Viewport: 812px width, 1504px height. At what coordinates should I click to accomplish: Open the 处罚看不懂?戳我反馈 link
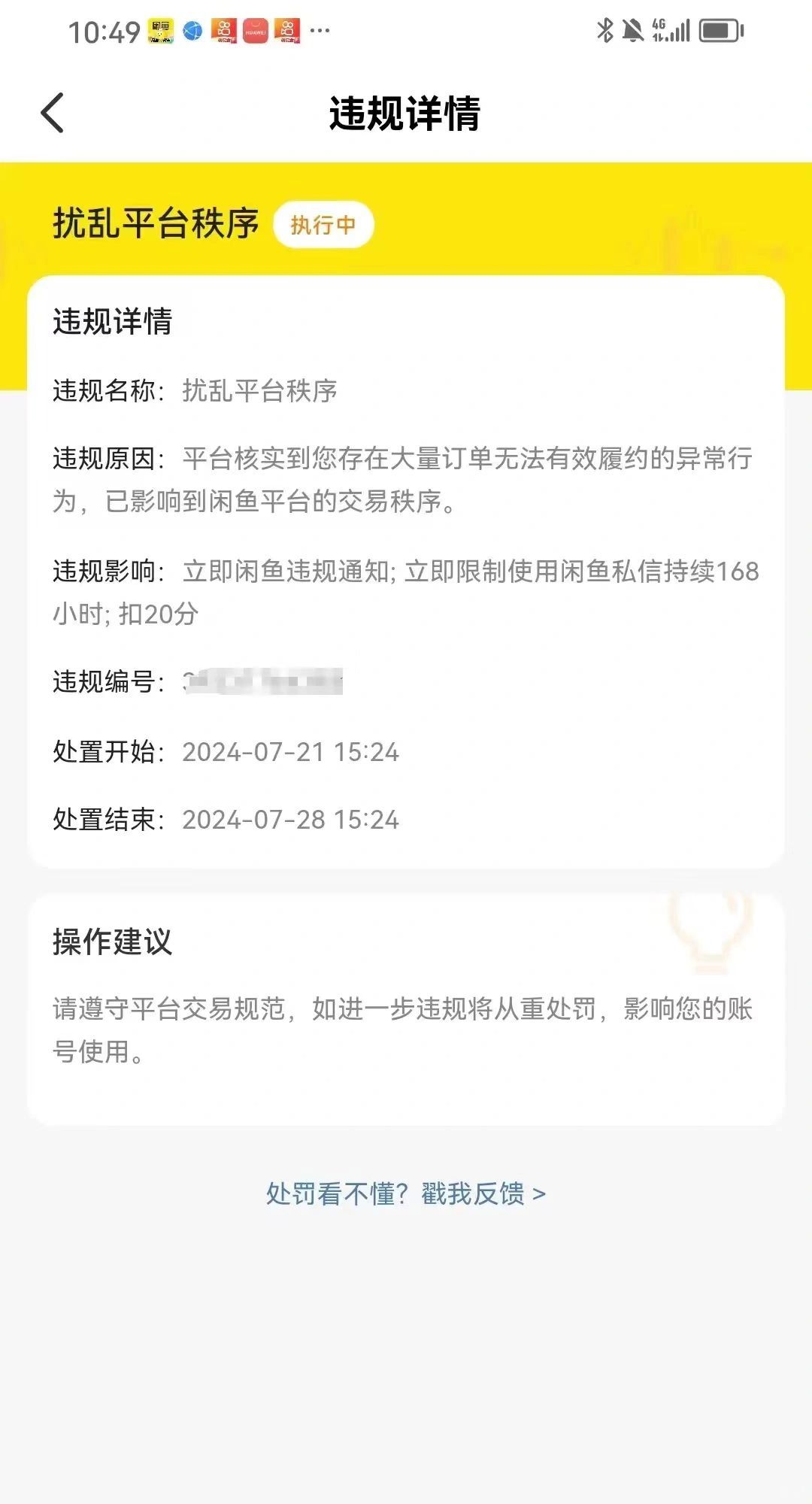[x=406, y=1193]
